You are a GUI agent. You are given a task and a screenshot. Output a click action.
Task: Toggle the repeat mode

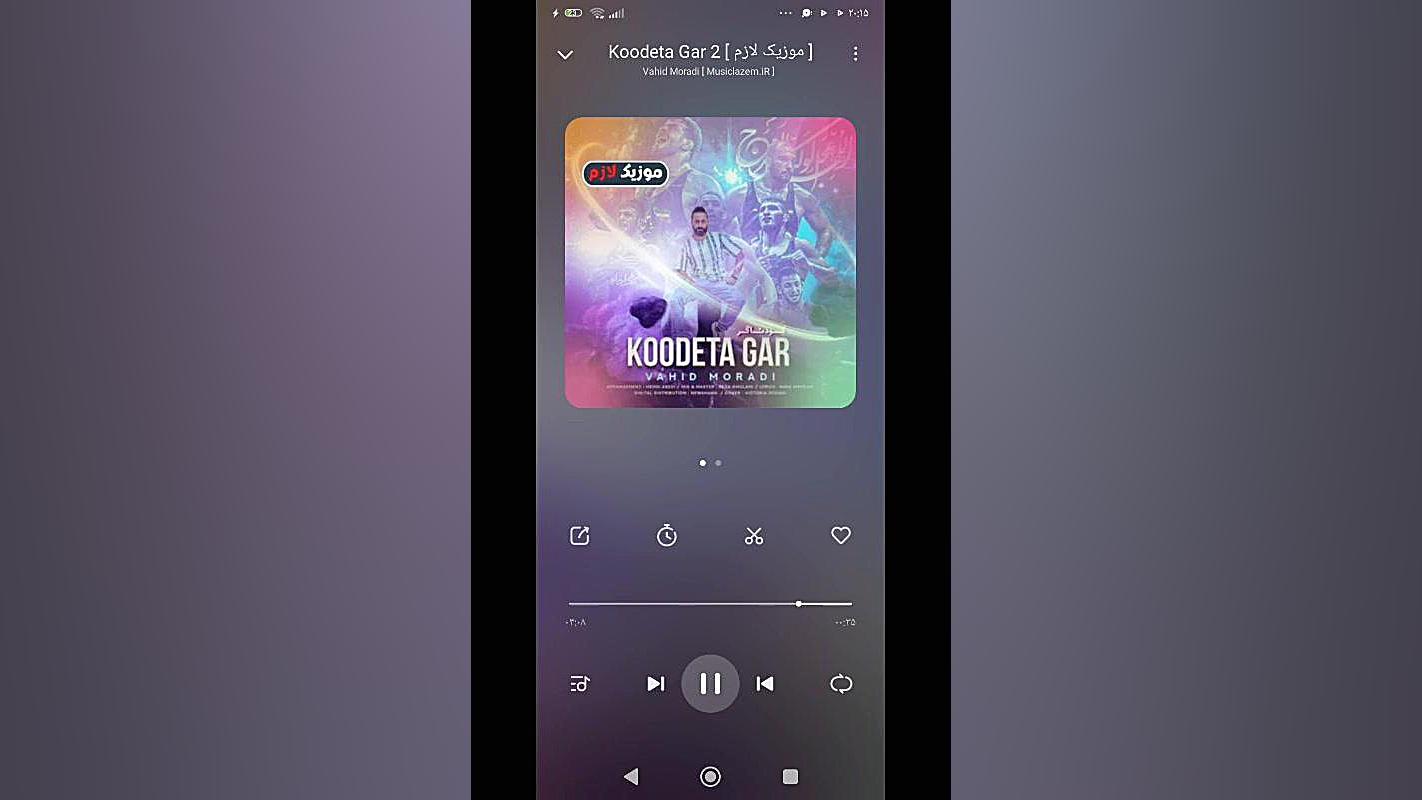tap(841, 684)
